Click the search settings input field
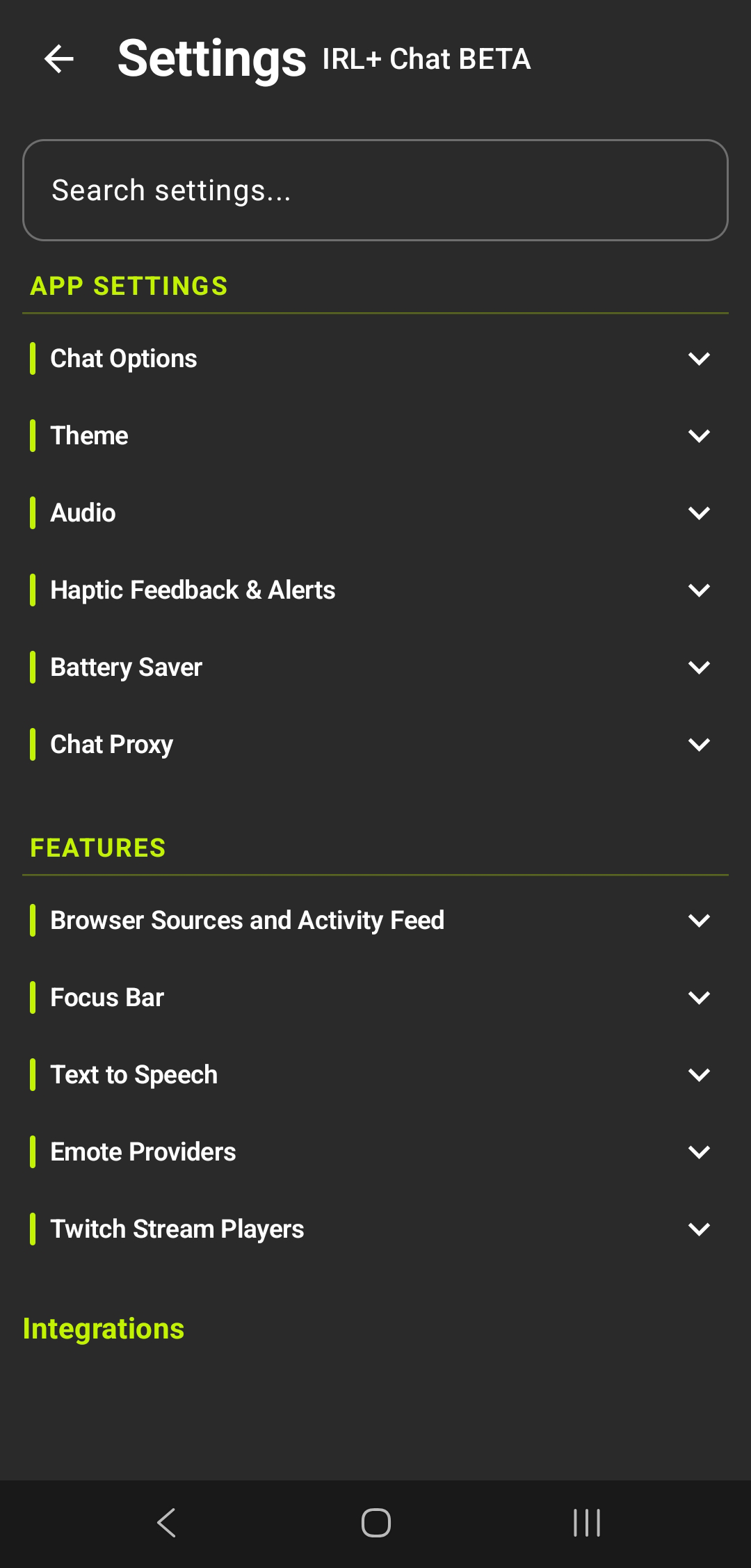The width and height of the screenshot is (751, 1568). click(x=375, y=190)
